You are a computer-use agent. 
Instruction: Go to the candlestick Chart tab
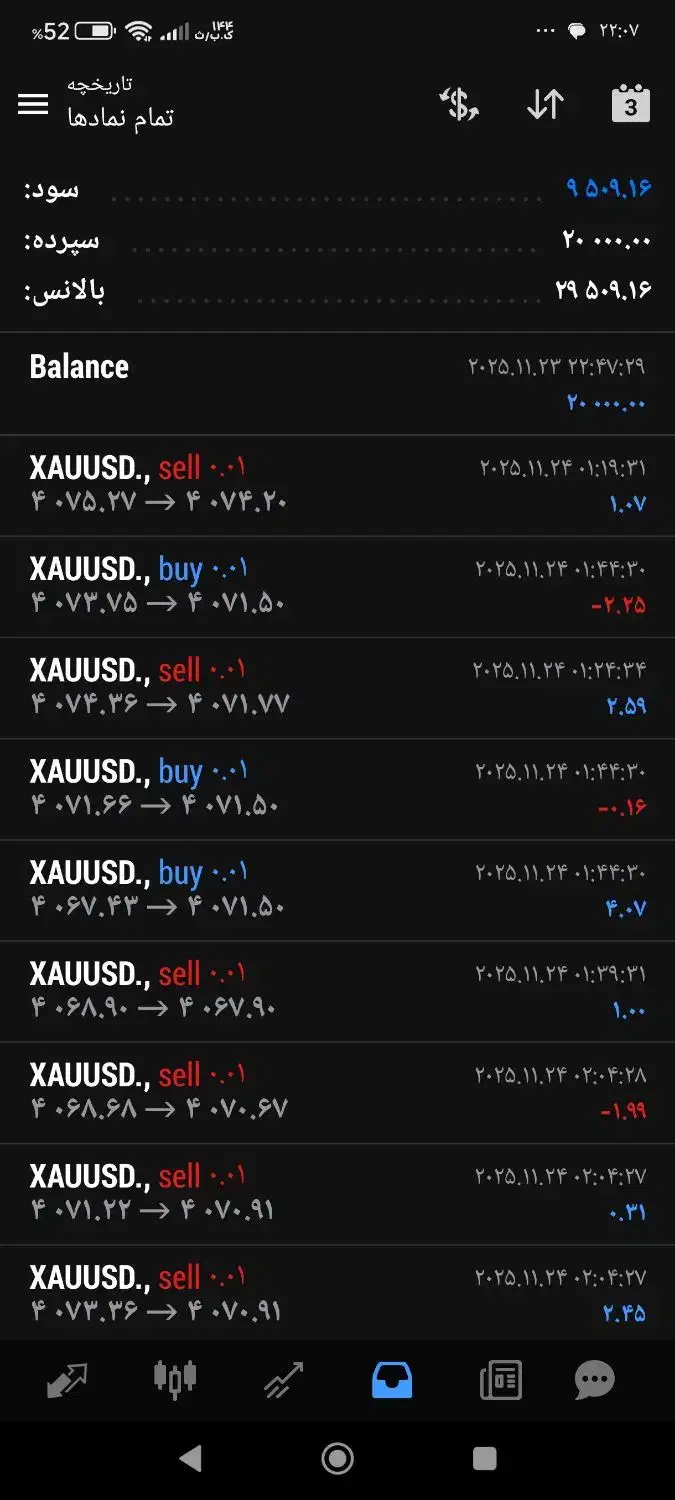tap(175, 1380)
